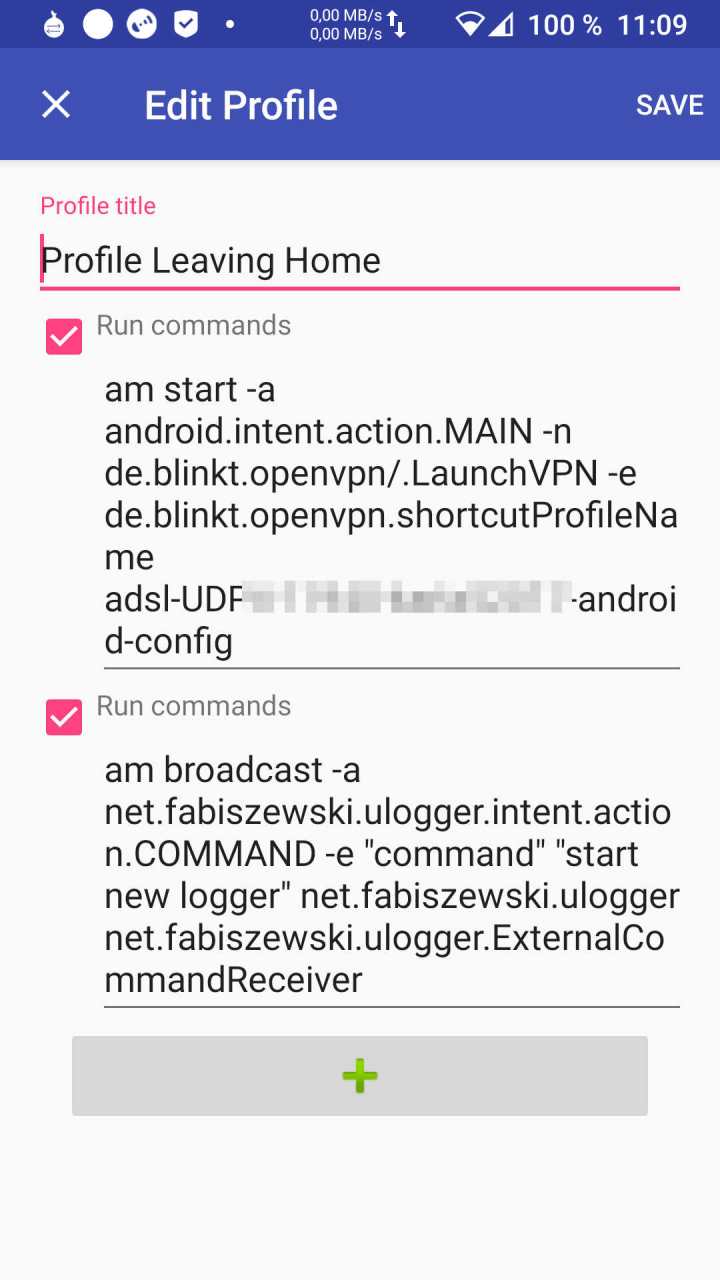Edit the Profile title field
This screenshot has width=720, height=1280.
(359, 261)
